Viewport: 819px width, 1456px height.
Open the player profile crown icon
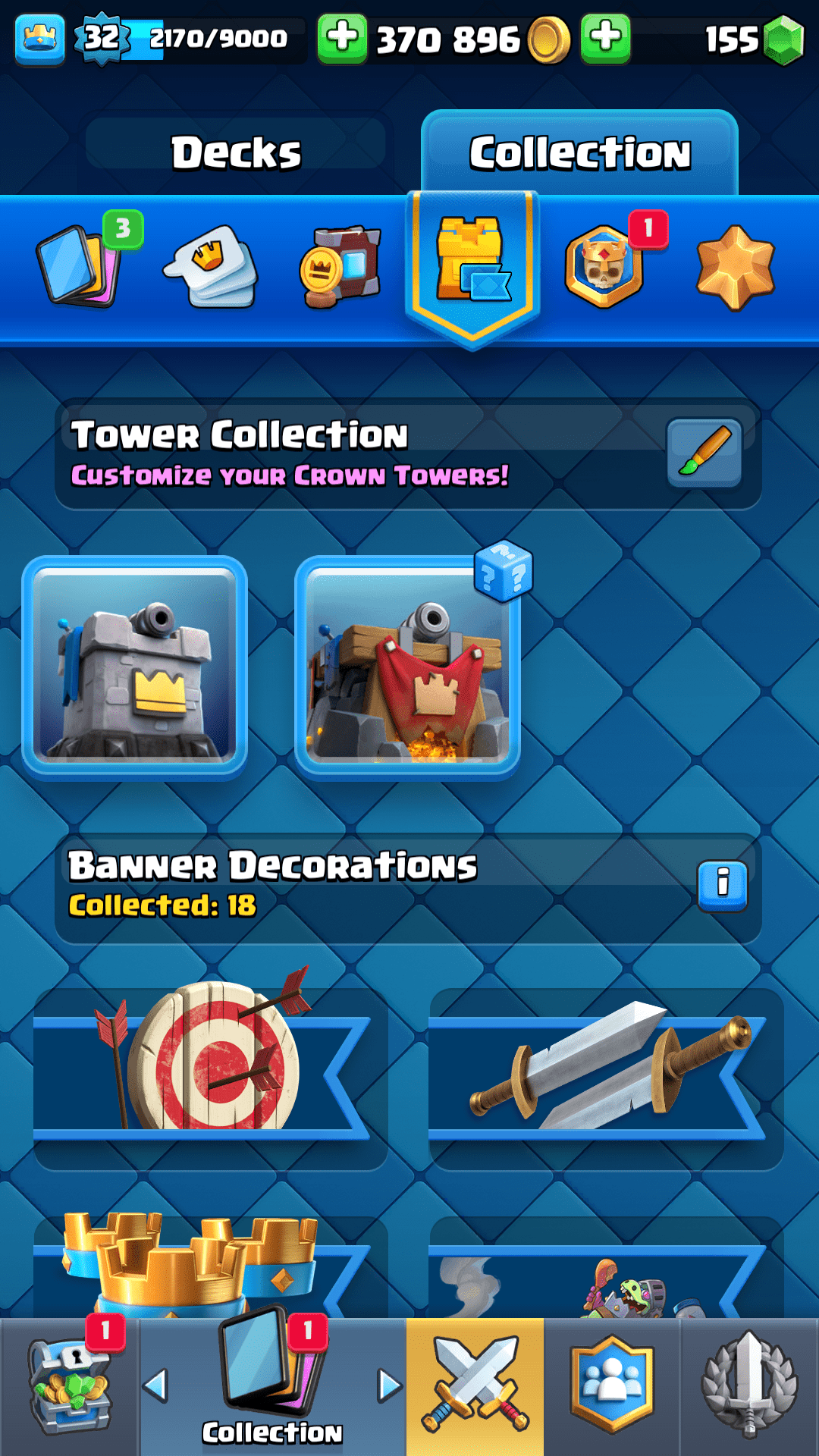(39, 38)
